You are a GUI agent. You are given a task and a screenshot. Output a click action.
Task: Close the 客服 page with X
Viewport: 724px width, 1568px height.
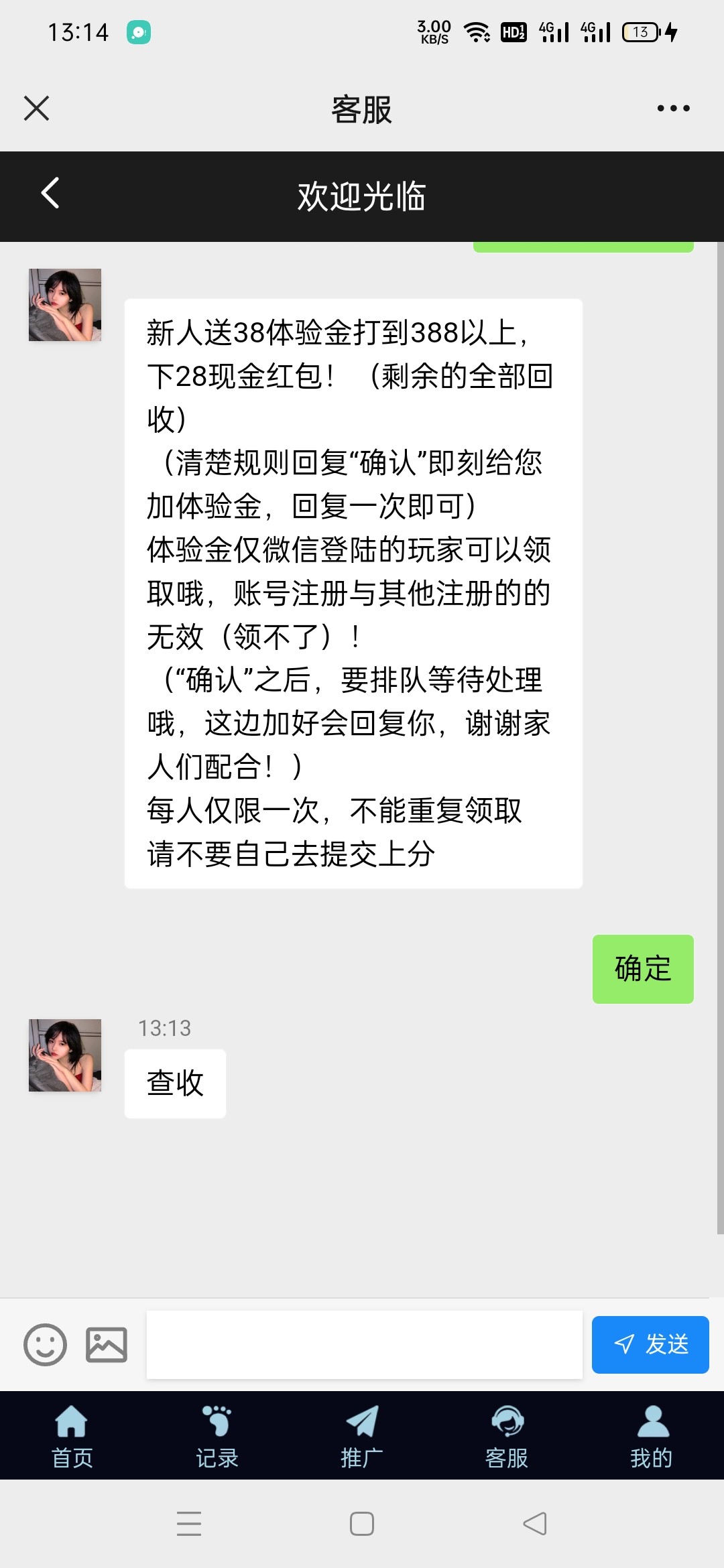click(x=37, y=108)
